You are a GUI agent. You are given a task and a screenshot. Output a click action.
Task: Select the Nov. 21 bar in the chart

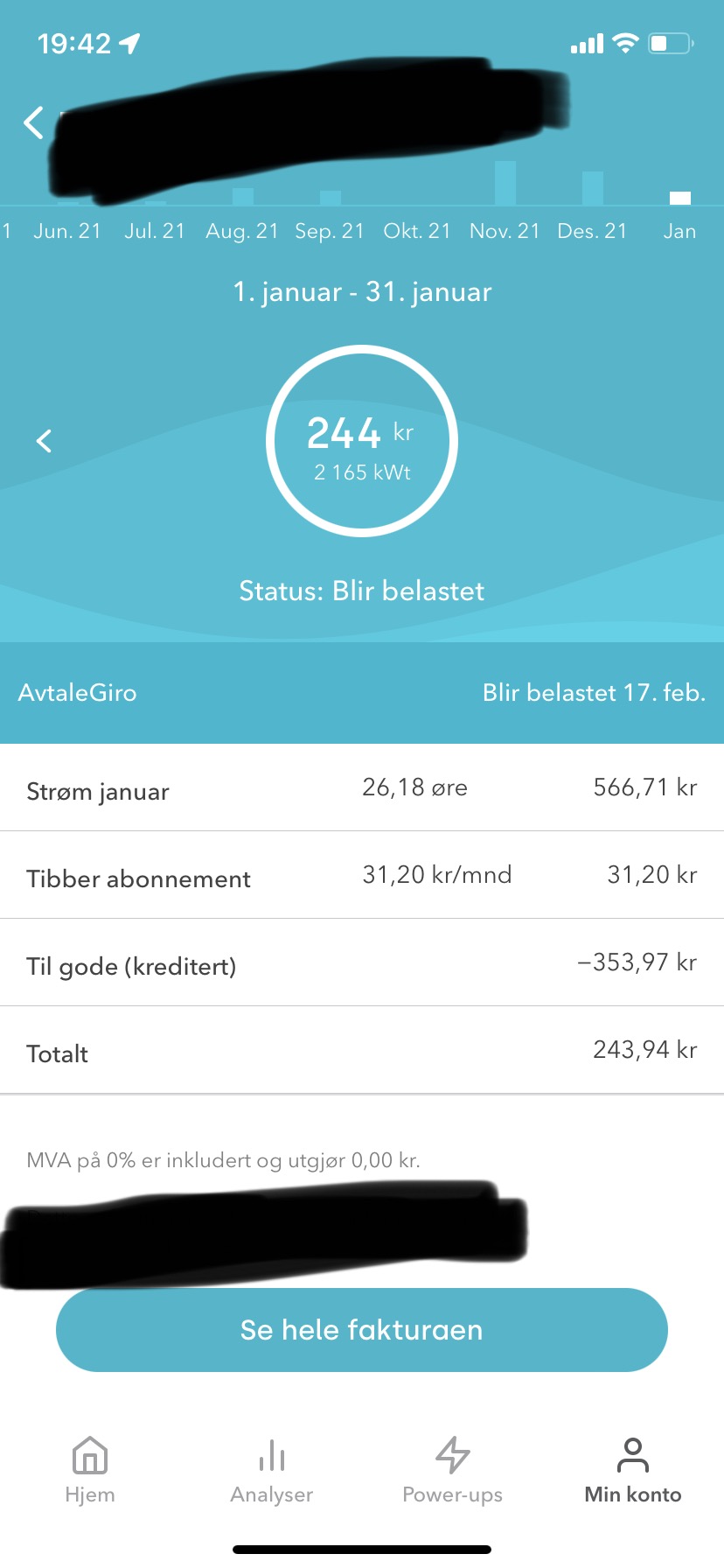pos(505,183)
